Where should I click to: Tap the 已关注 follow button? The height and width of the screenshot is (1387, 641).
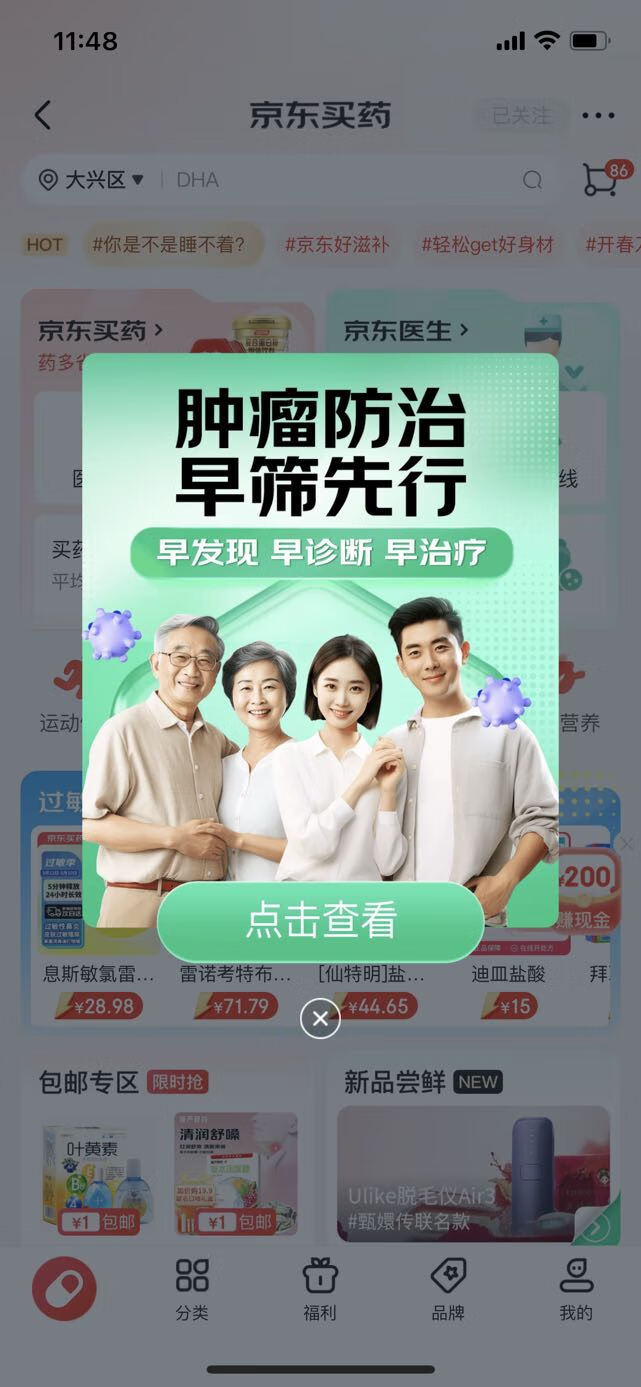coord(520,116)
